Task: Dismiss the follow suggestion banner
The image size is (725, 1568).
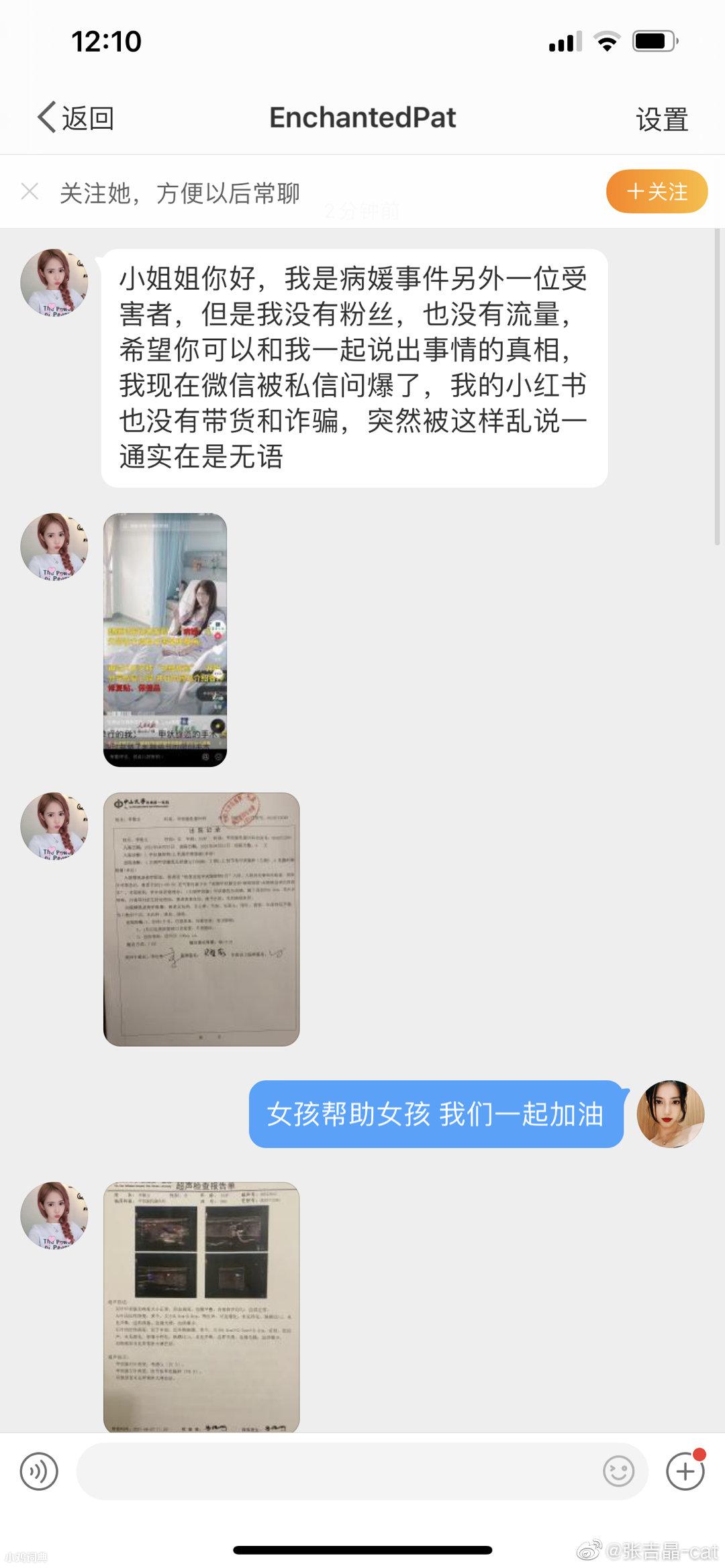Action: pyautogui.click(x=30, y=192)
